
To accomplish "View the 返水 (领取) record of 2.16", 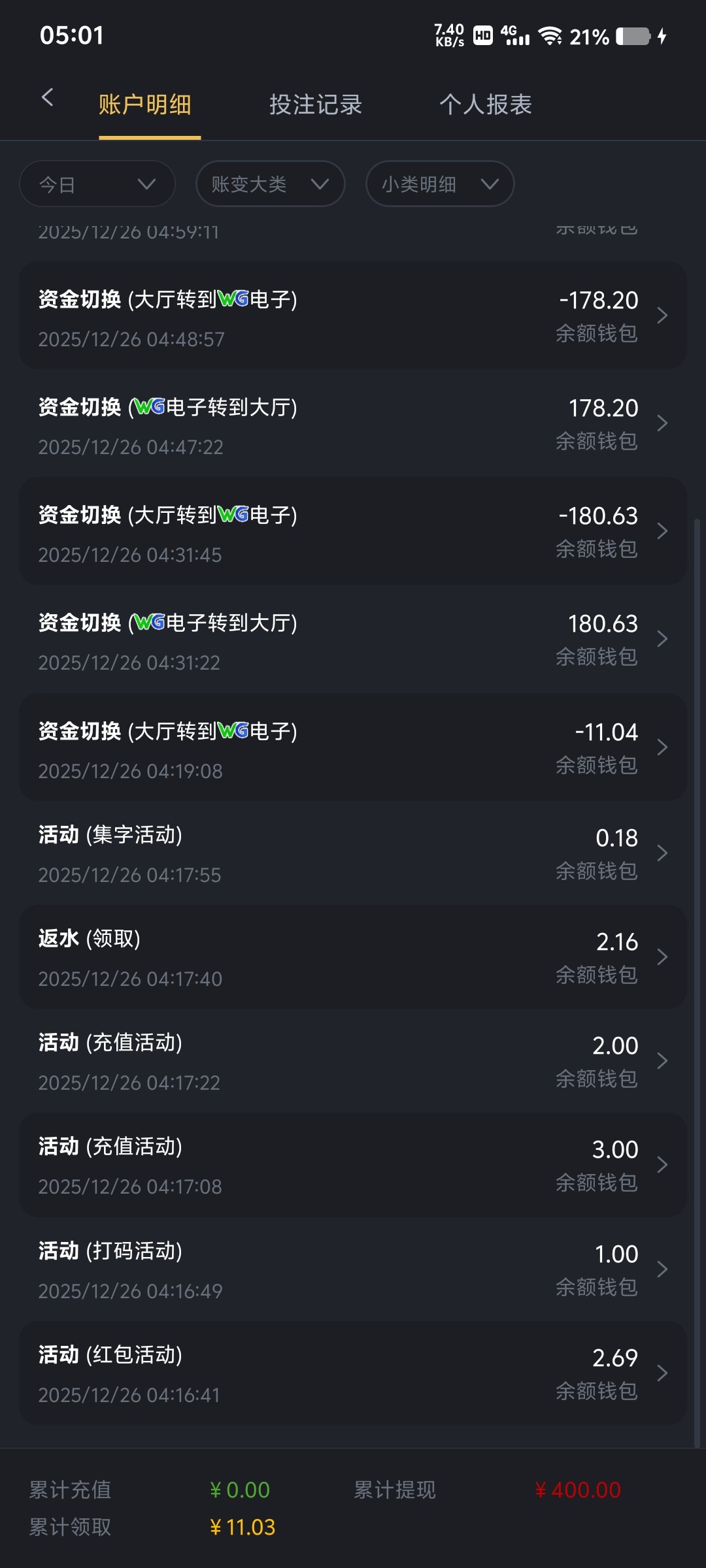I will (x=353, y=957).
